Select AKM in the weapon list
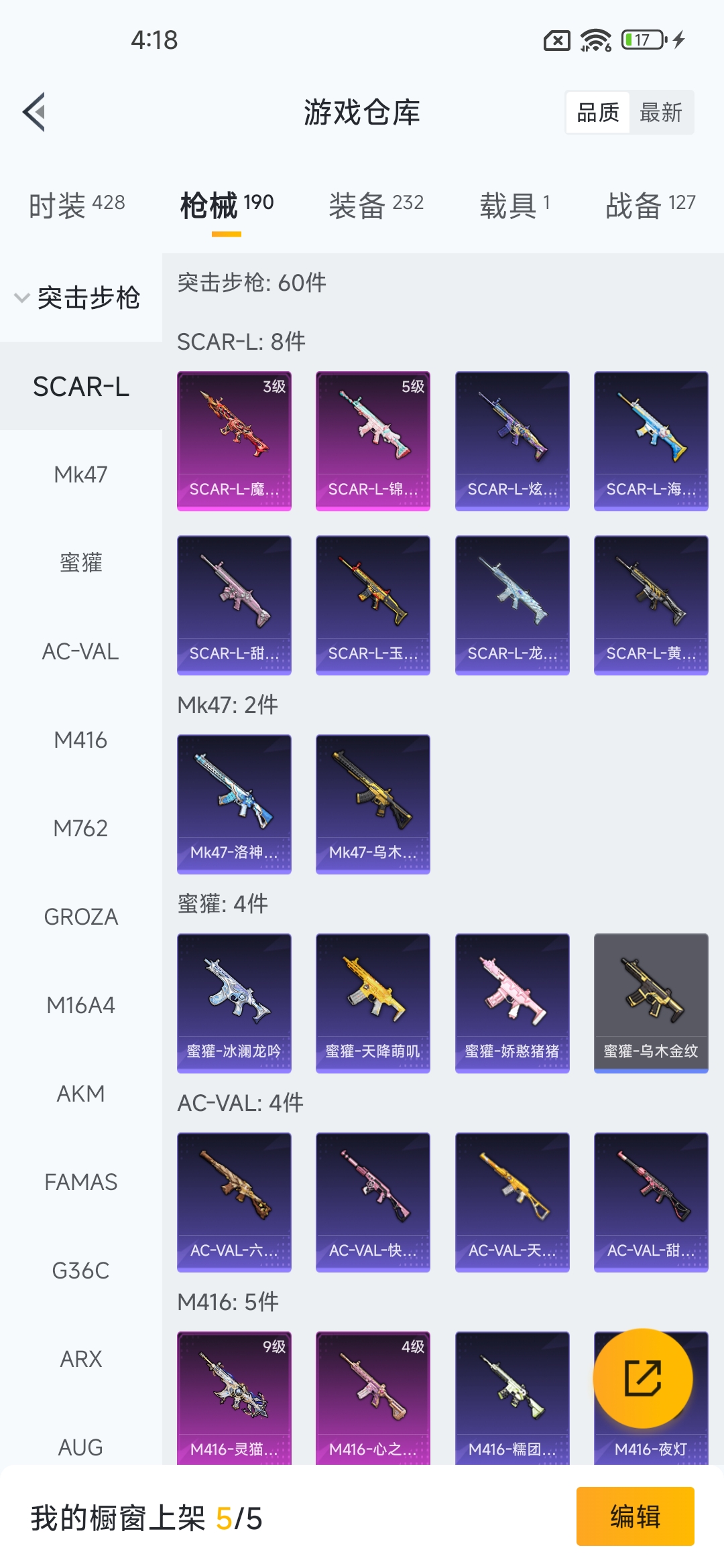Screen dimensions: 724x1568 [x=80, y=1094]
